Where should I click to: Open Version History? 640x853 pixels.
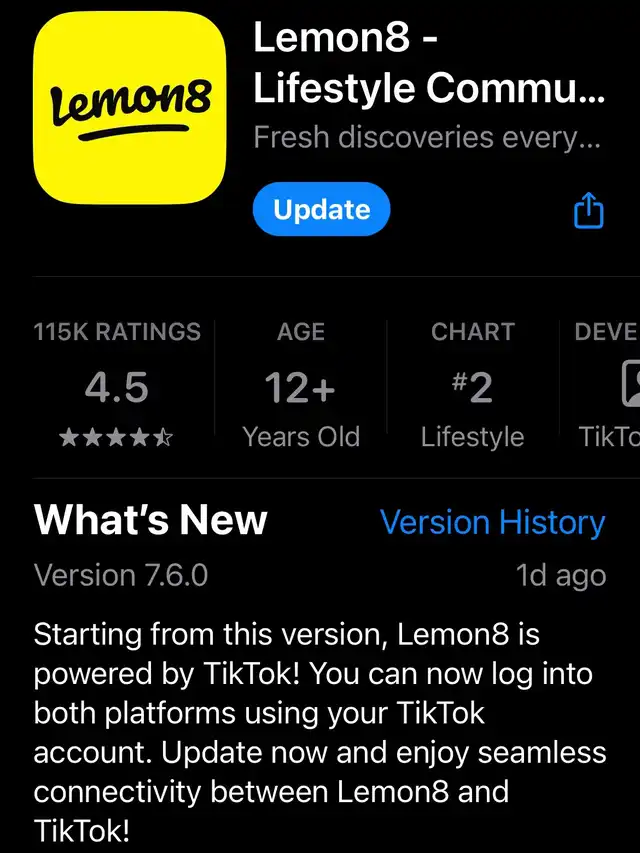click(x=492, y=522)
